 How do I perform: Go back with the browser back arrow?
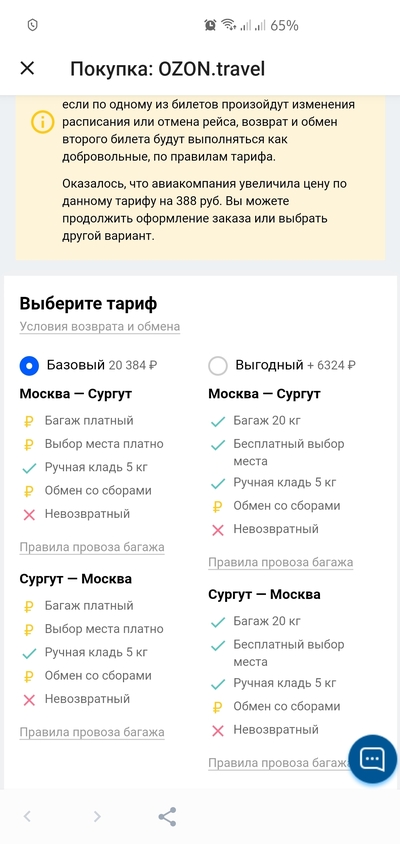point(27,817)
